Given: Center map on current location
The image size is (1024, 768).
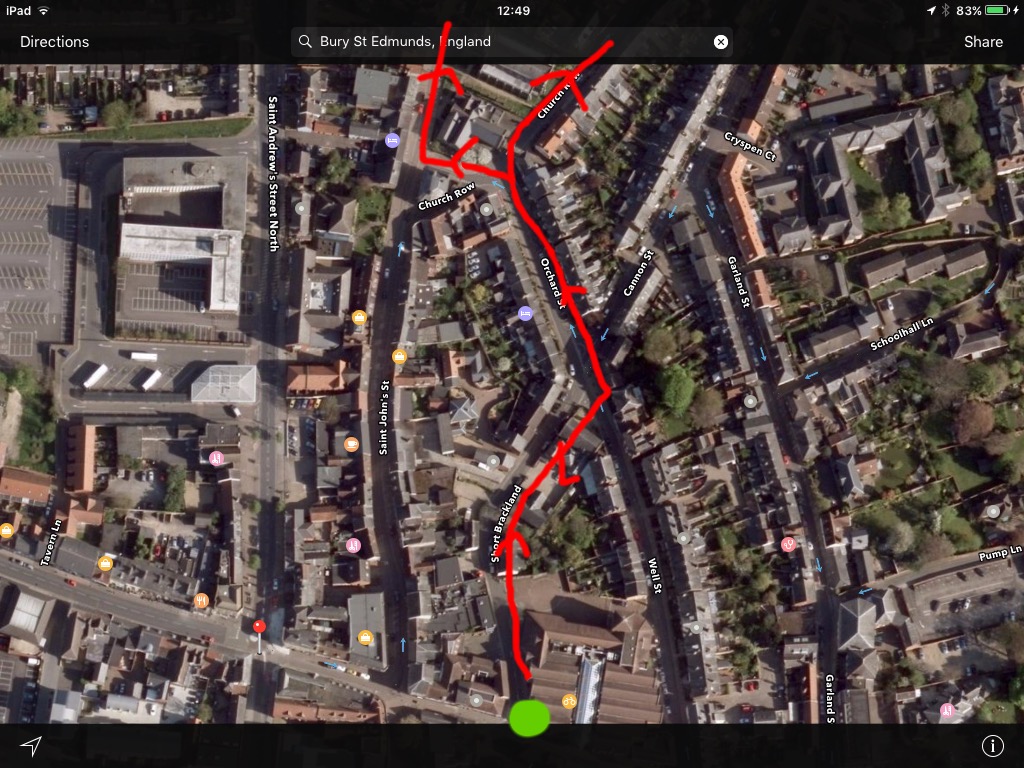Looking at the screenshot, I should (x=31, y=746).
